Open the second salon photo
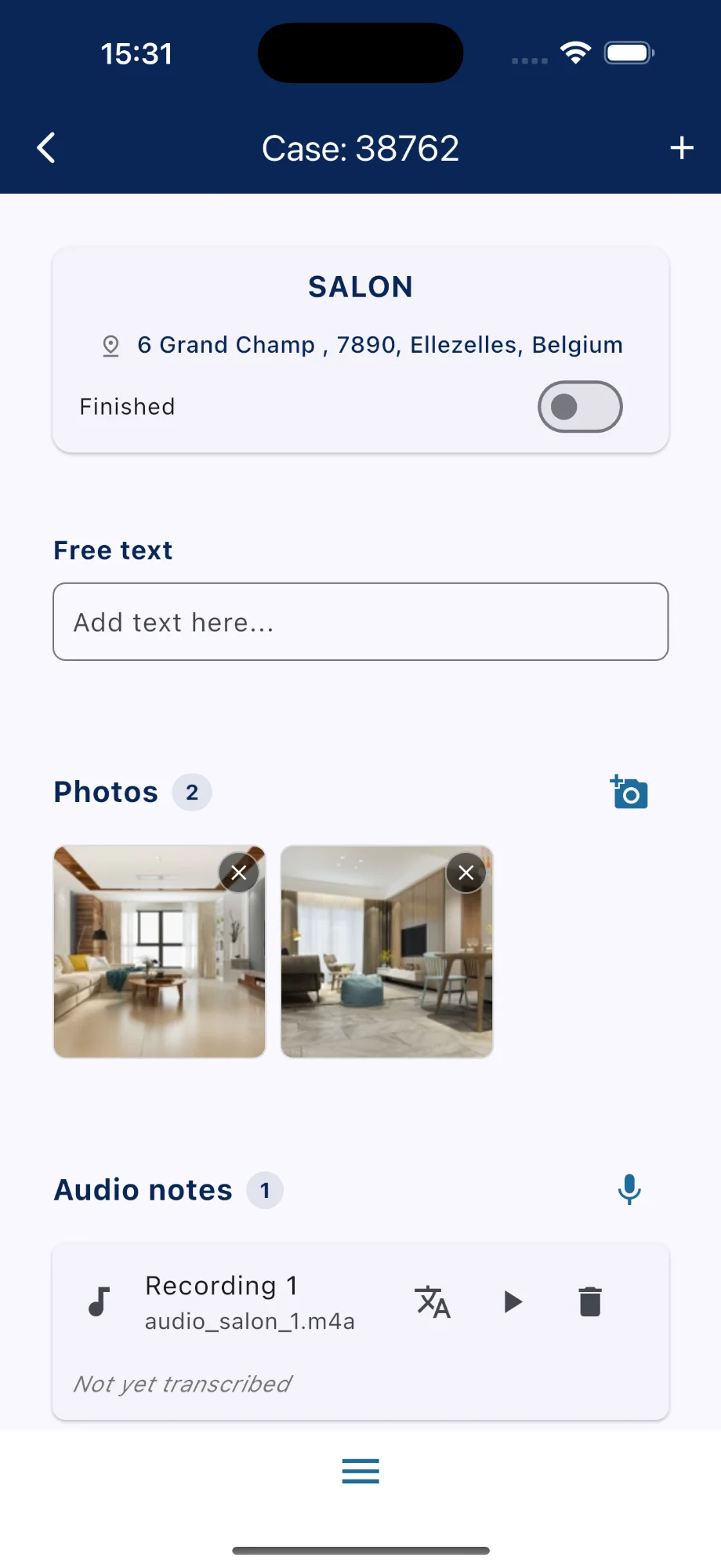Viewport: 721px width, 1568px height. pyautogui.click(x=376, y=972)
